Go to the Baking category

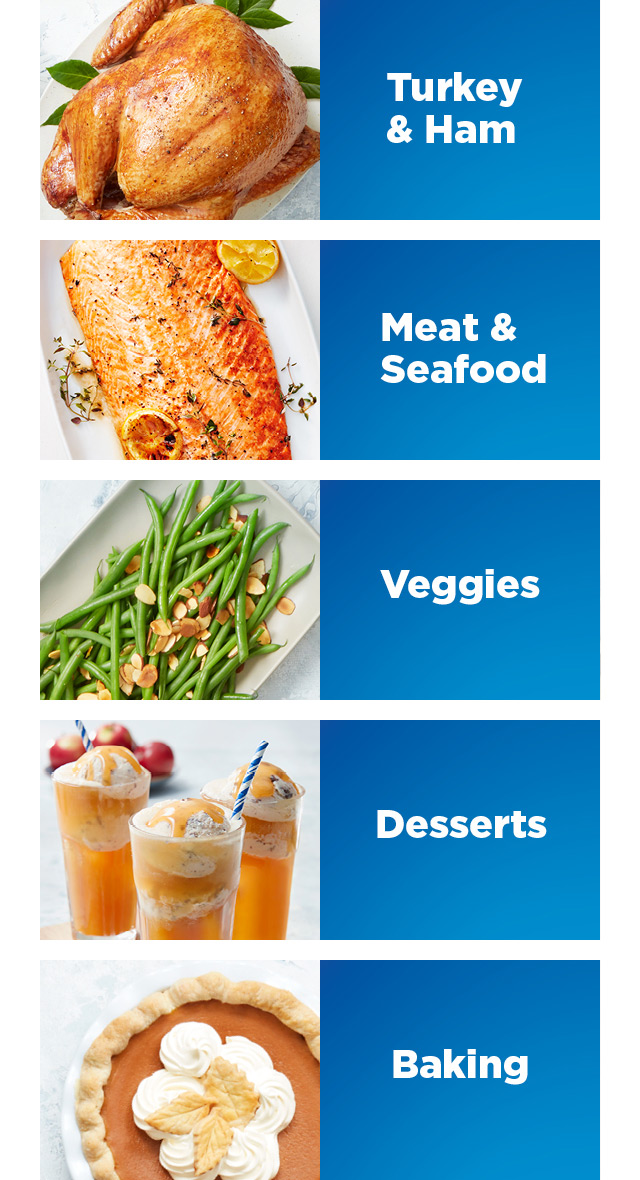(x=459, y=1066)
